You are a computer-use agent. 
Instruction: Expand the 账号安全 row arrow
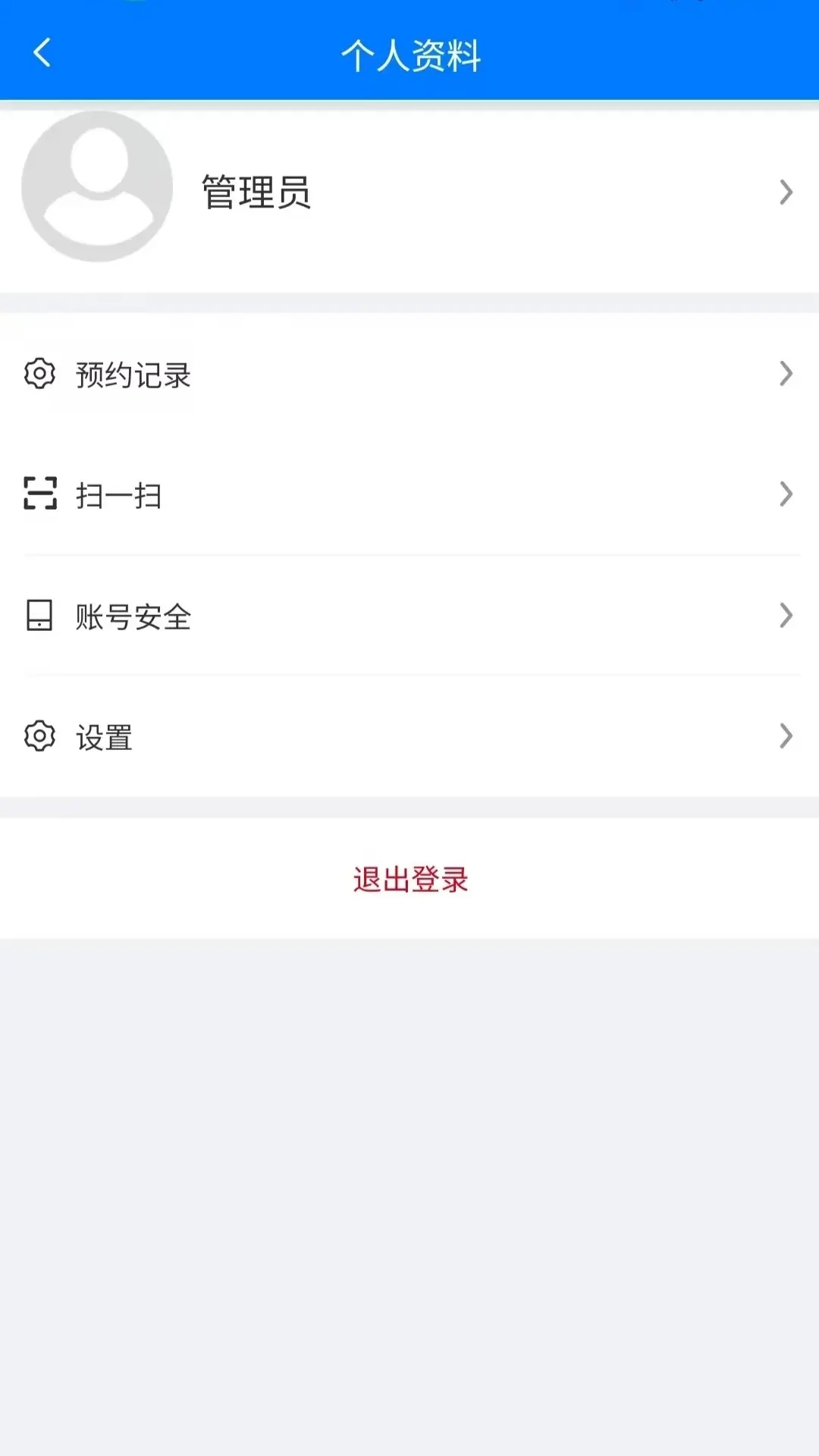click(x=785, y=616)
